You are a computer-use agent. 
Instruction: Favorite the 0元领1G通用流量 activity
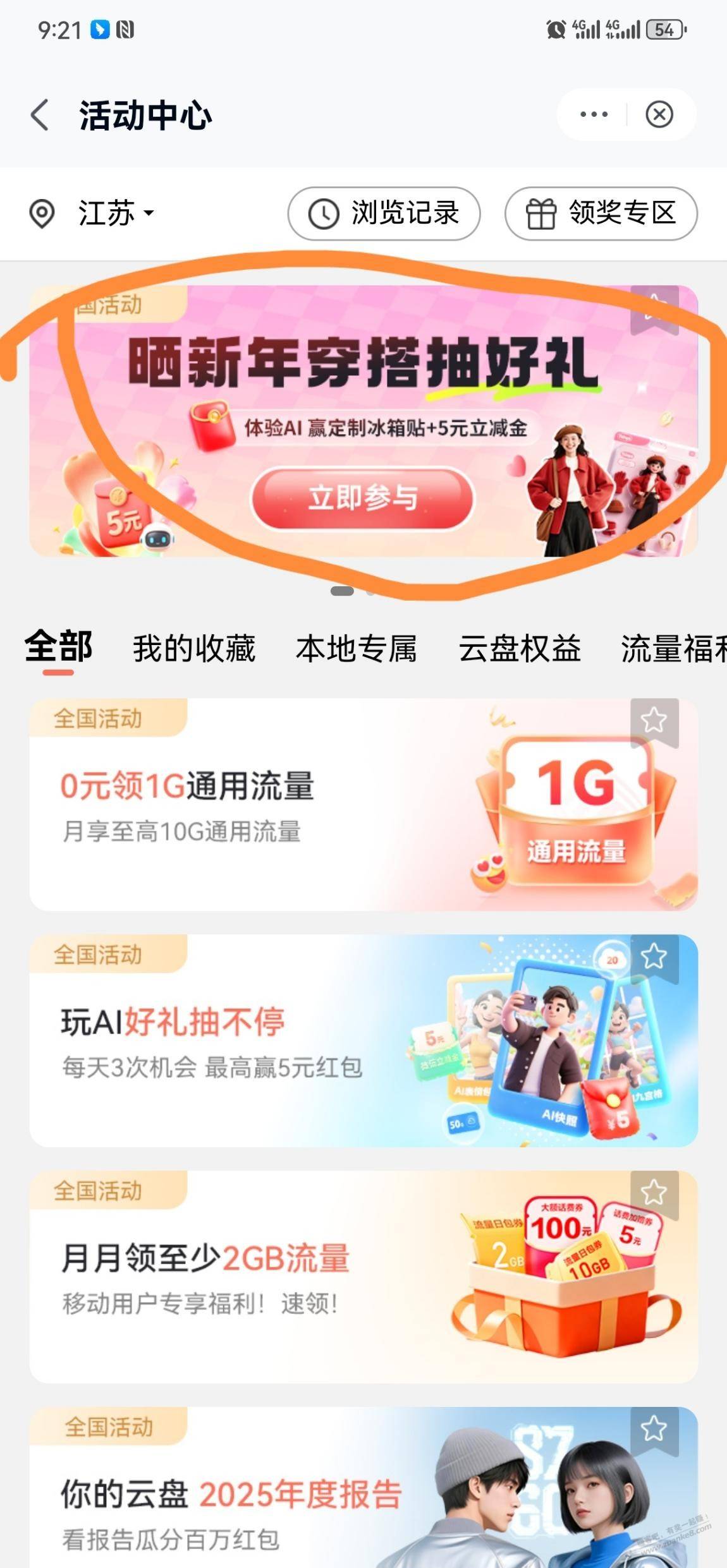click(654, 721)
